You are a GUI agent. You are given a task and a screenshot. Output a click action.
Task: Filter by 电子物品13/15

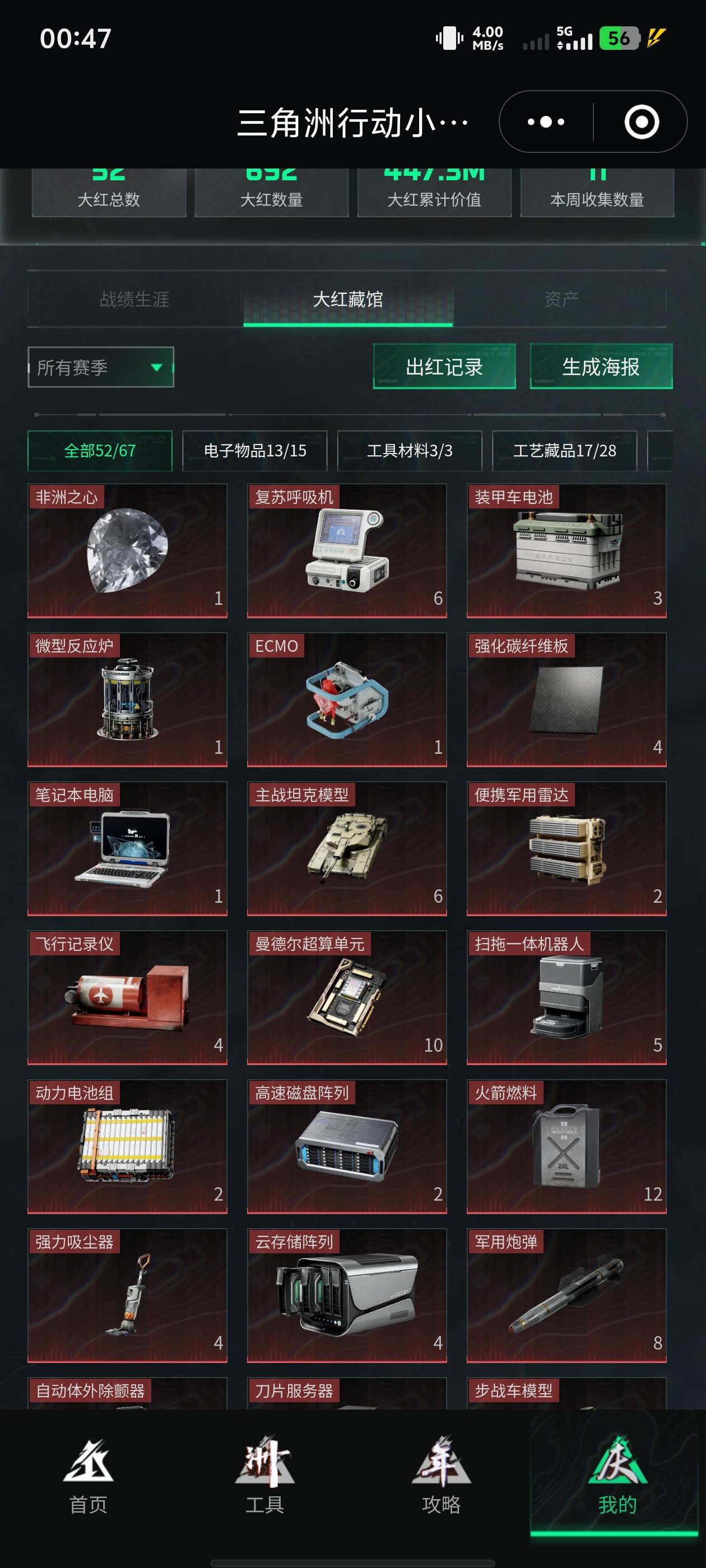tap(254, 450)
